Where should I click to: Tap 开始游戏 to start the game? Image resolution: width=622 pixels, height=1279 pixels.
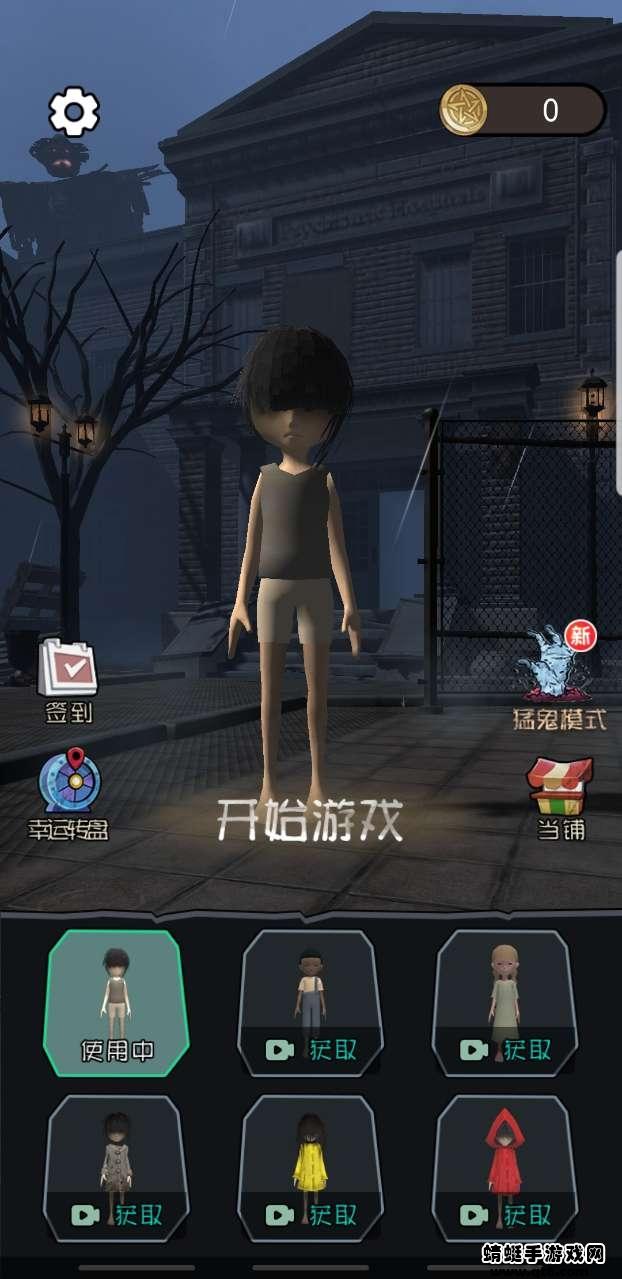click(x=310, y=822)
